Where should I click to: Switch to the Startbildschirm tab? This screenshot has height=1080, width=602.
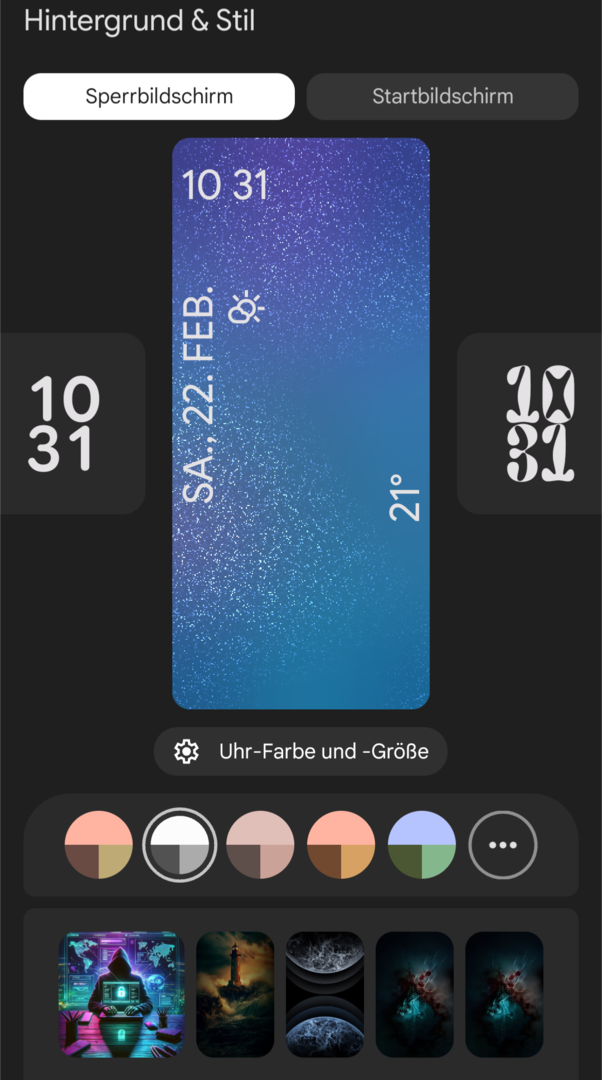click(442, 97)
